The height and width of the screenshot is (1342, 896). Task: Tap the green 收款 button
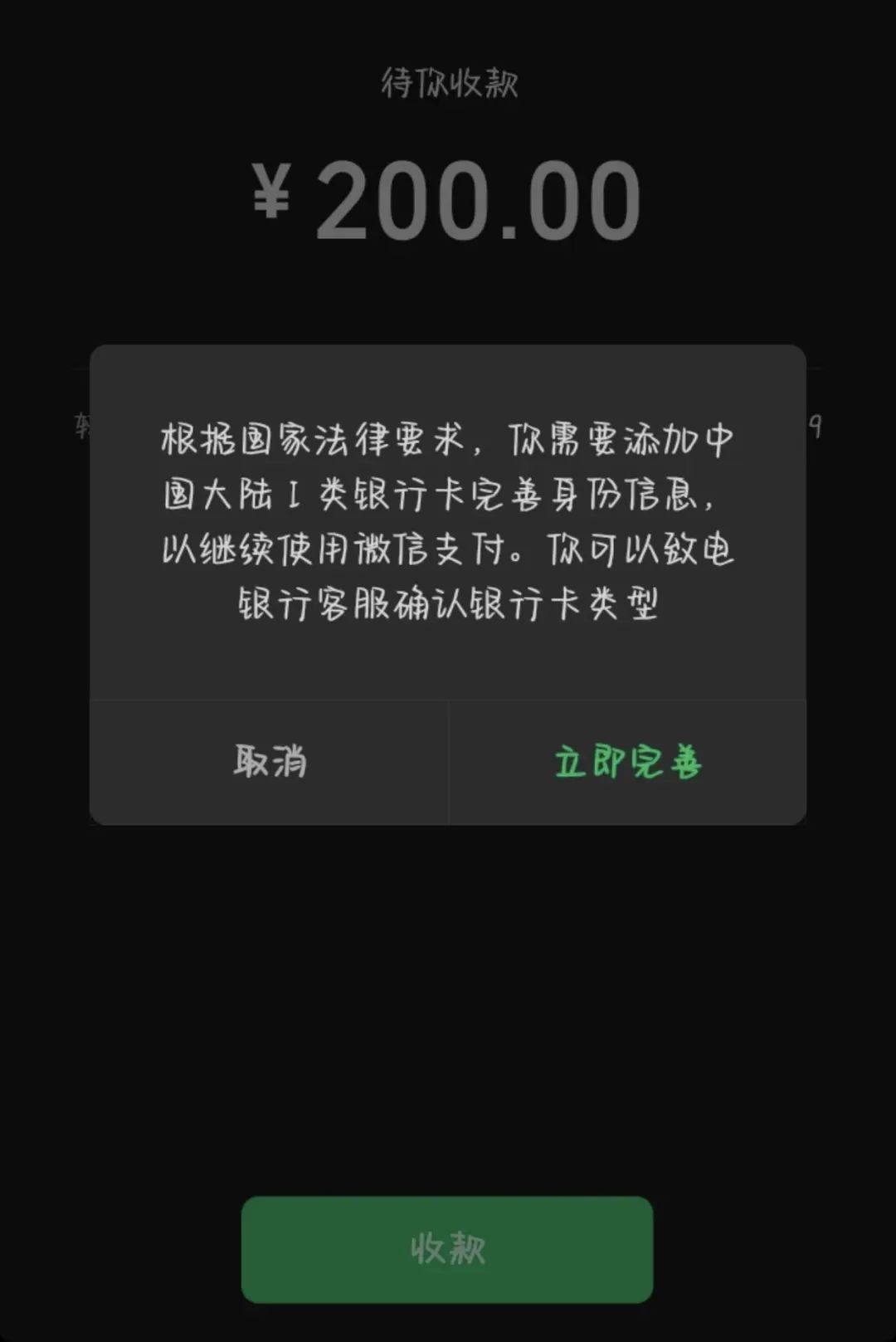tap(447, 1248)
